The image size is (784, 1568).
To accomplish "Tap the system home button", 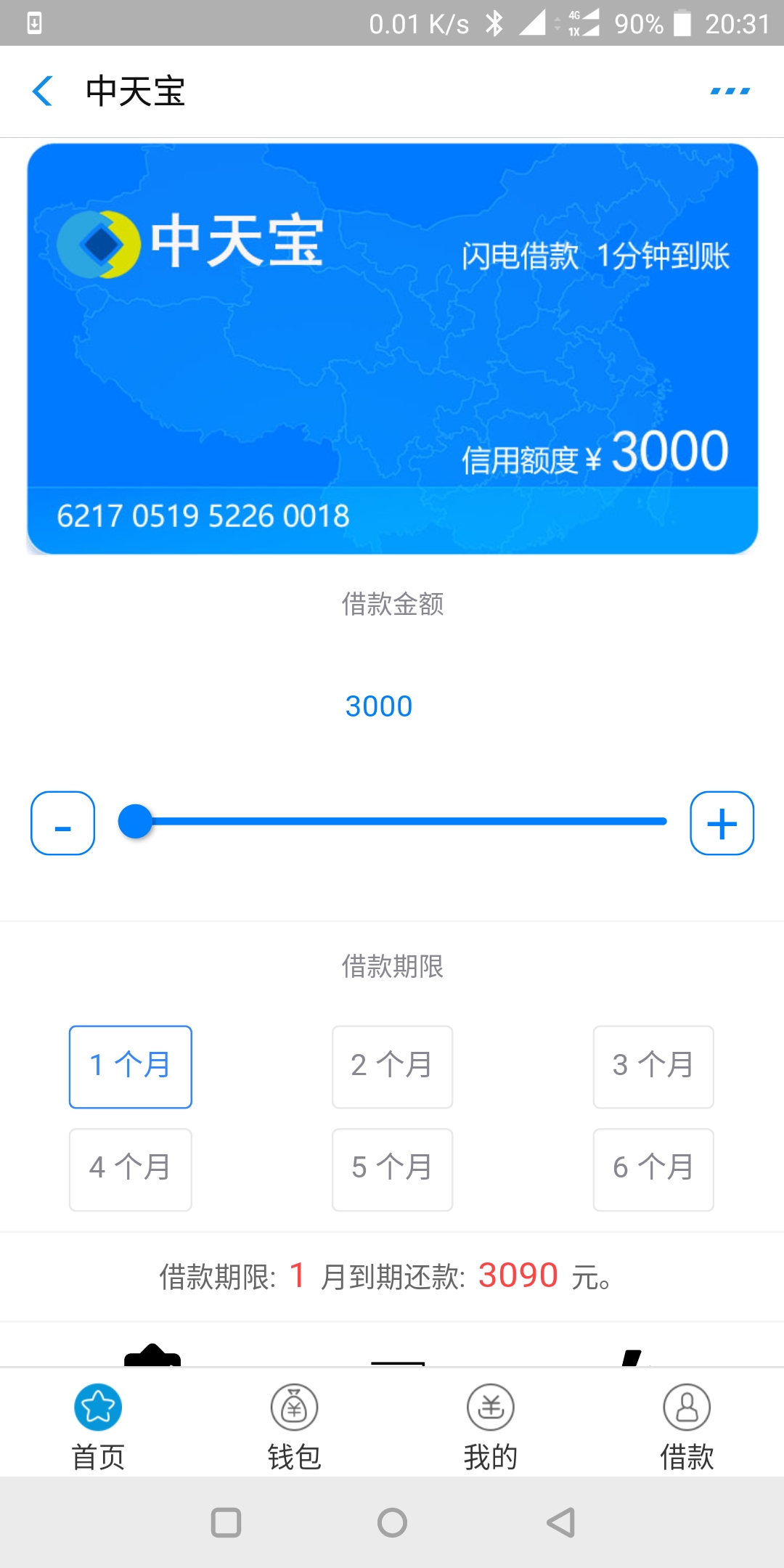I will (393, 1522).
